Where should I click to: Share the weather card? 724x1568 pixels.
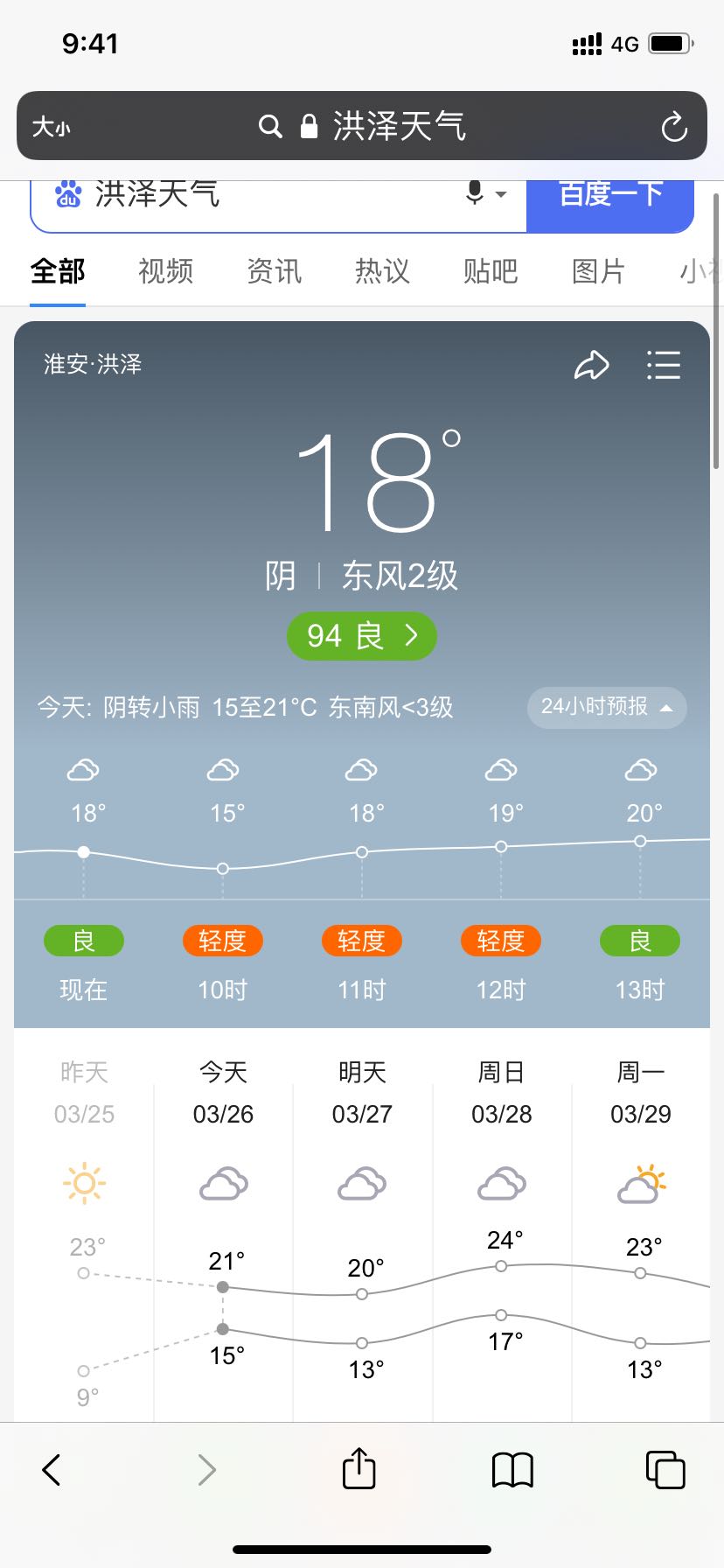(x=591, y=364)
